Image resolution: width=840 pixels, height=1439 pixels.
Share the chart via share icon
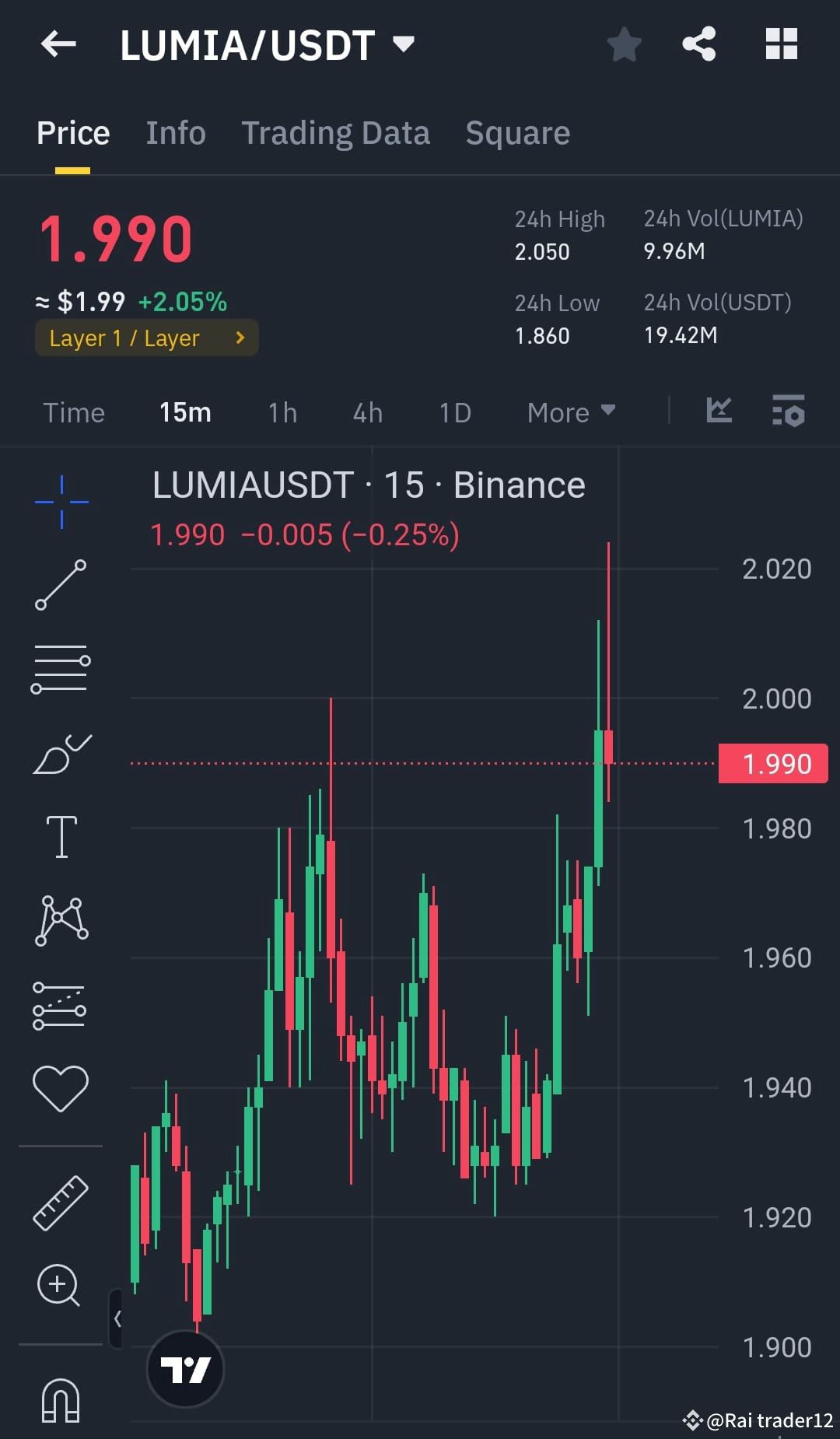698,44
